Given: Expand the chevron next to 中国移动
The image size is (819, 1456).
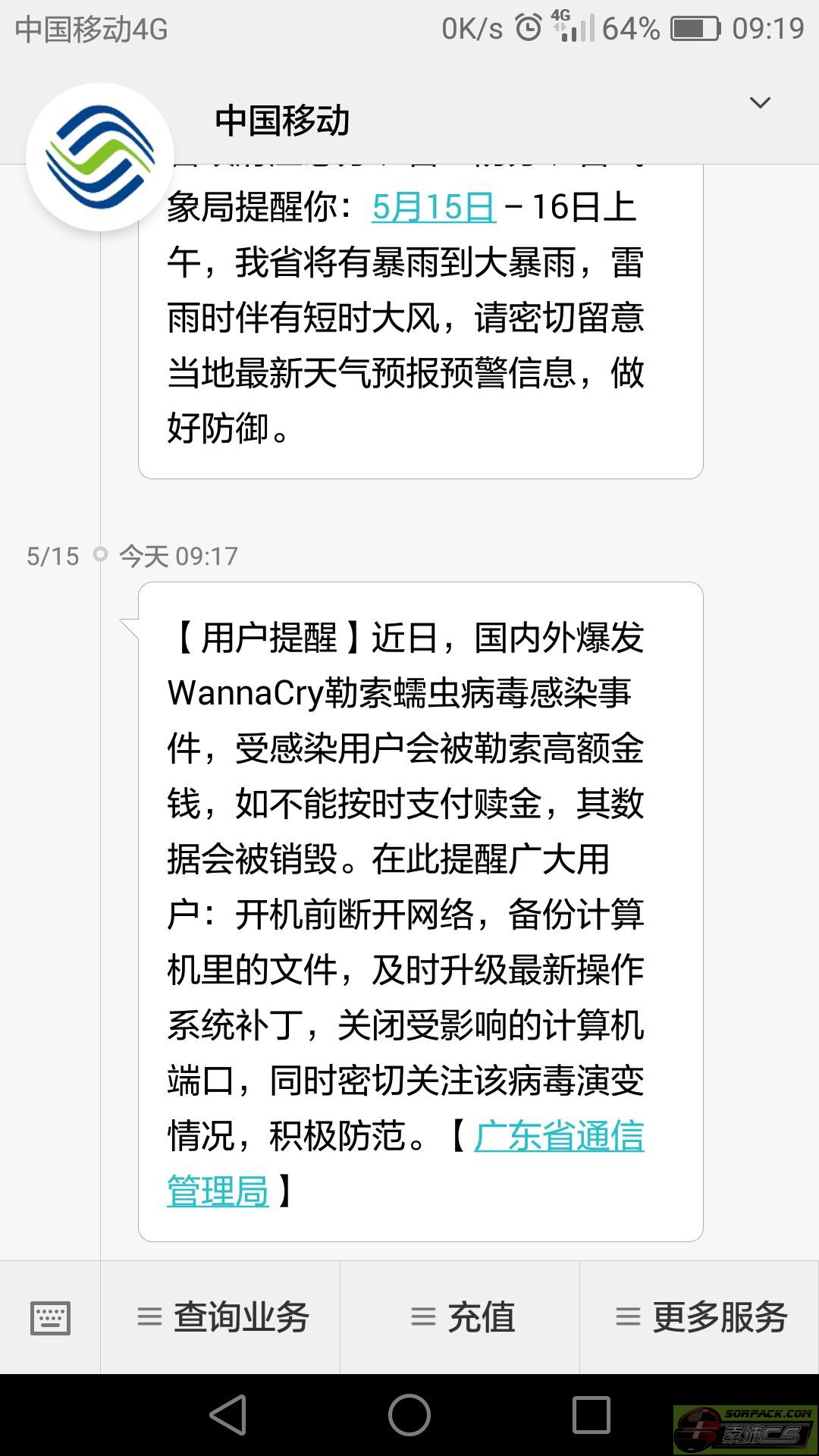Looking at the screenshot, I should coord(760,102).
